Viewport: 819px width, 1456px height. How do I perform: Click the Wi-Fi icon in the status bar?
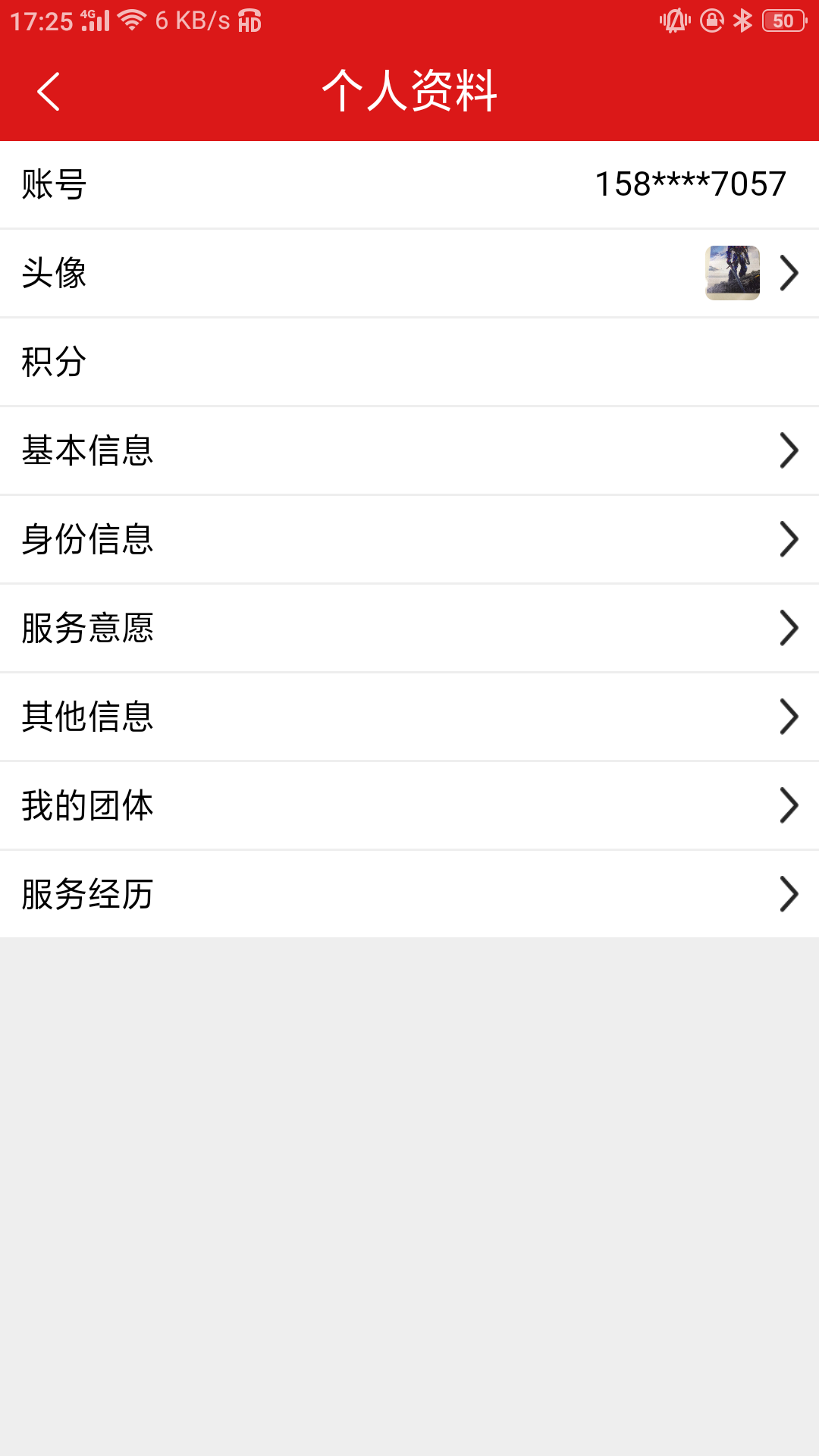132,20
